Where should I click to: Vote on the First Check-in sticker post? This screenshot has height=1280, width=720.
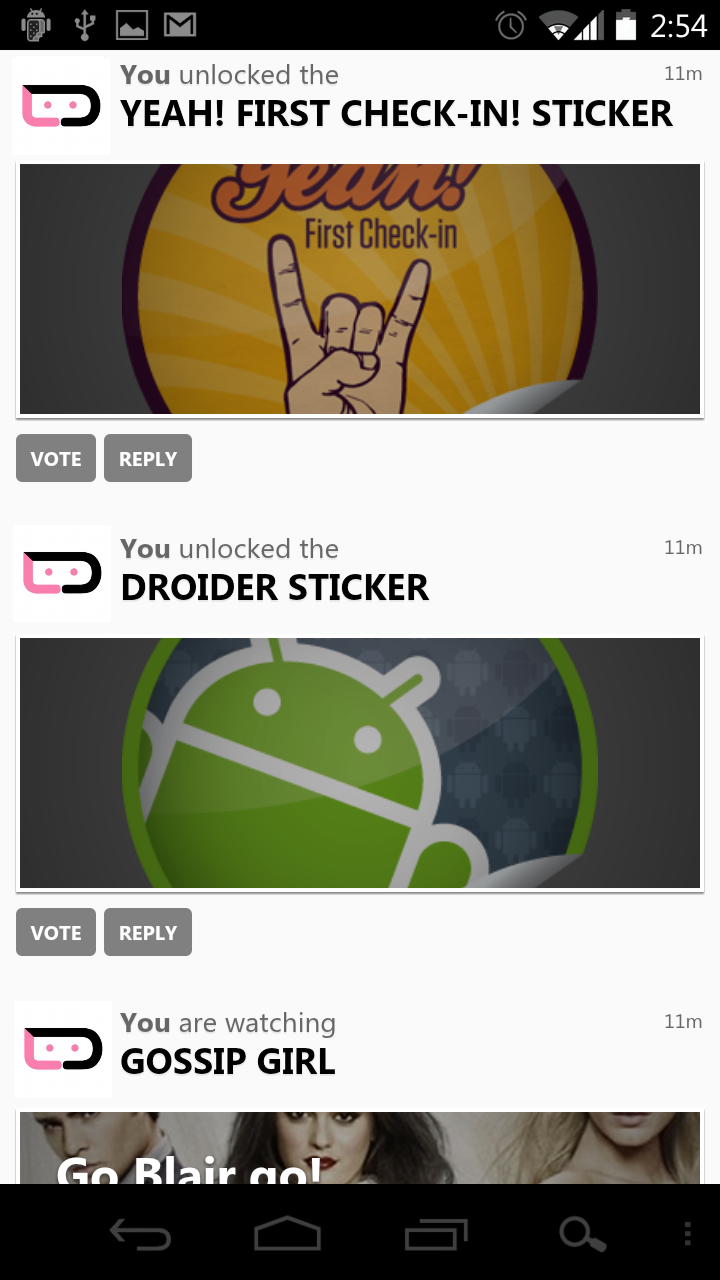[x=56, y=458]
